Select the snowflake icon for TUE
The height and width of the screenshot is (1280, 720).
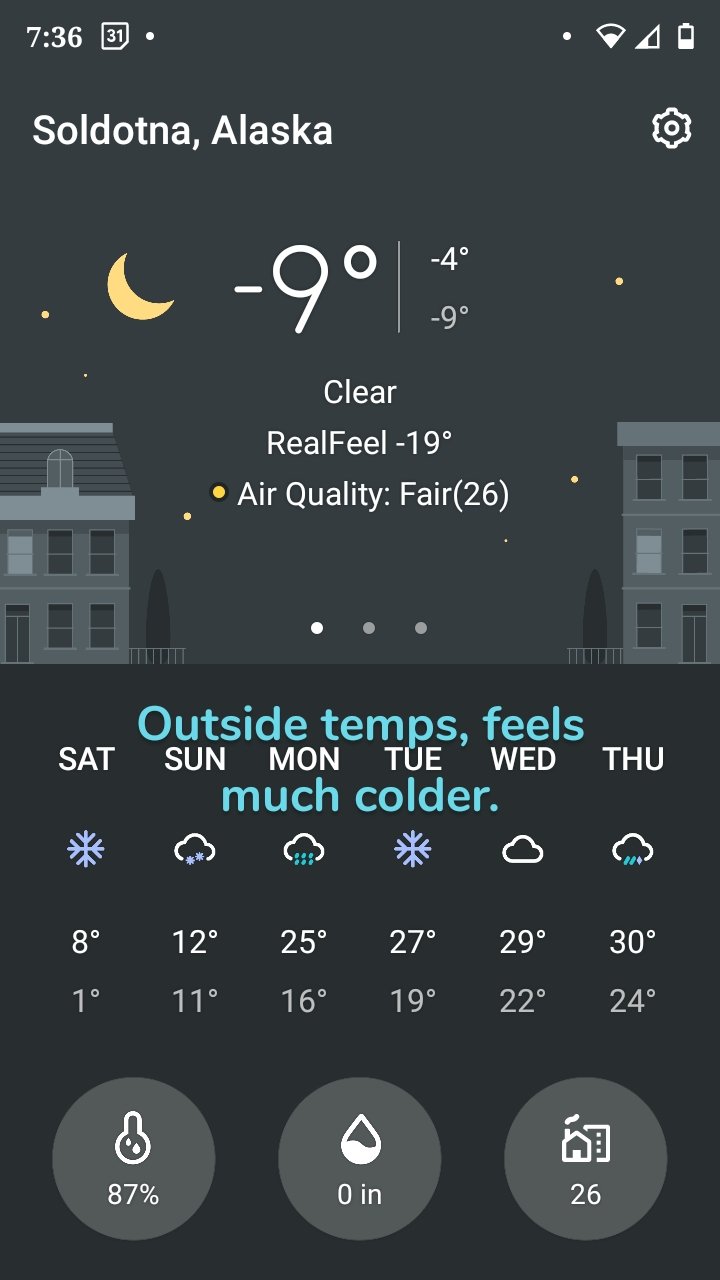point(415,850)
